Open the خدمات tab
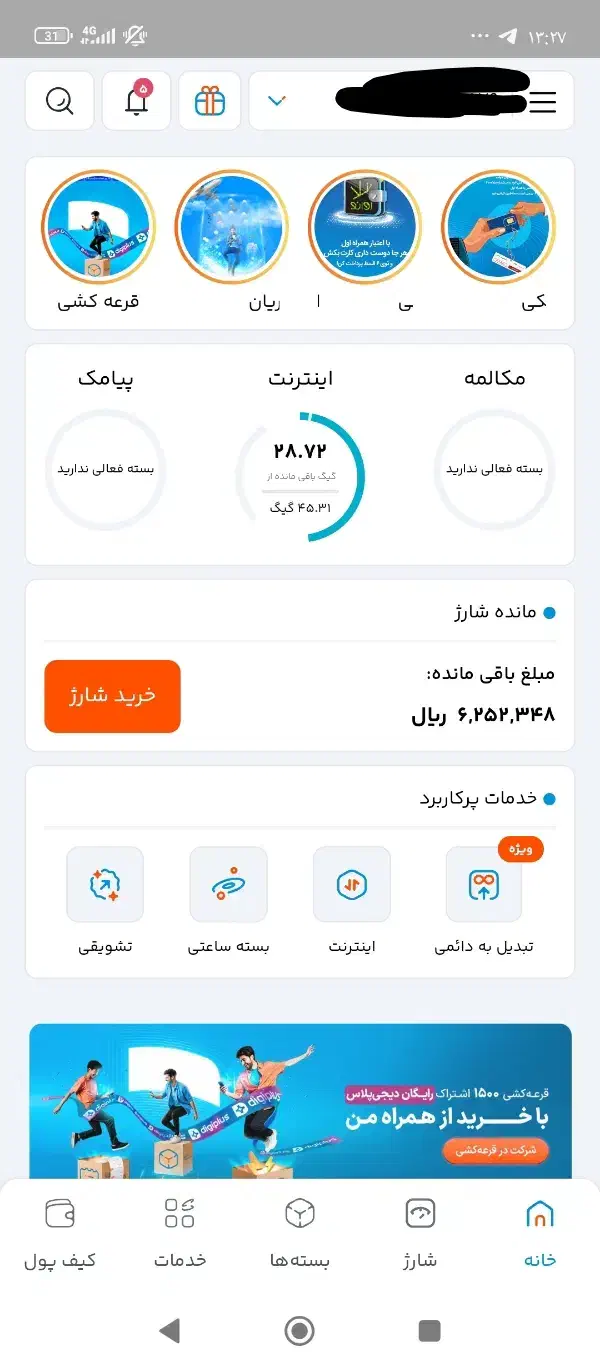Viewport: 600px width, 1367px height. (180, 1232)
